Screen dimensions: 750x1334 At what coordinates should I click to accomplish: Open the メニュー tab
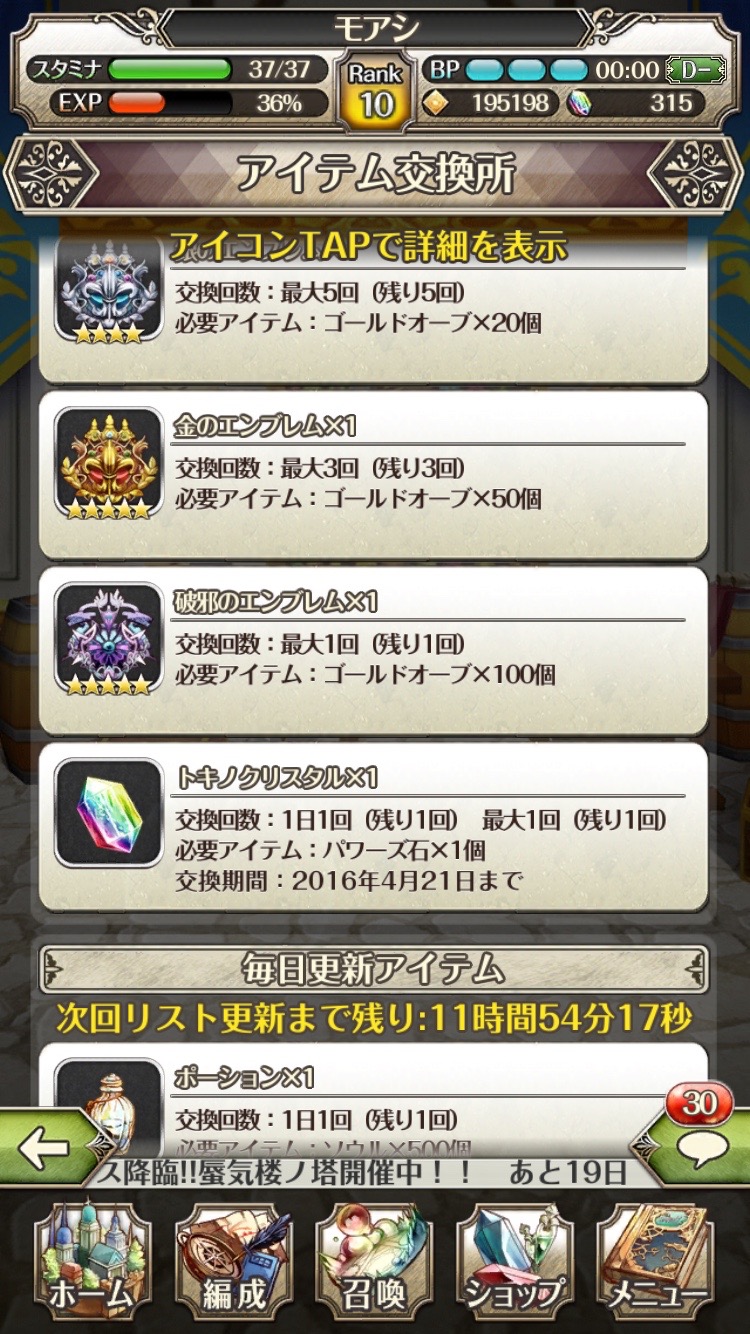(x=657, y=1268)
